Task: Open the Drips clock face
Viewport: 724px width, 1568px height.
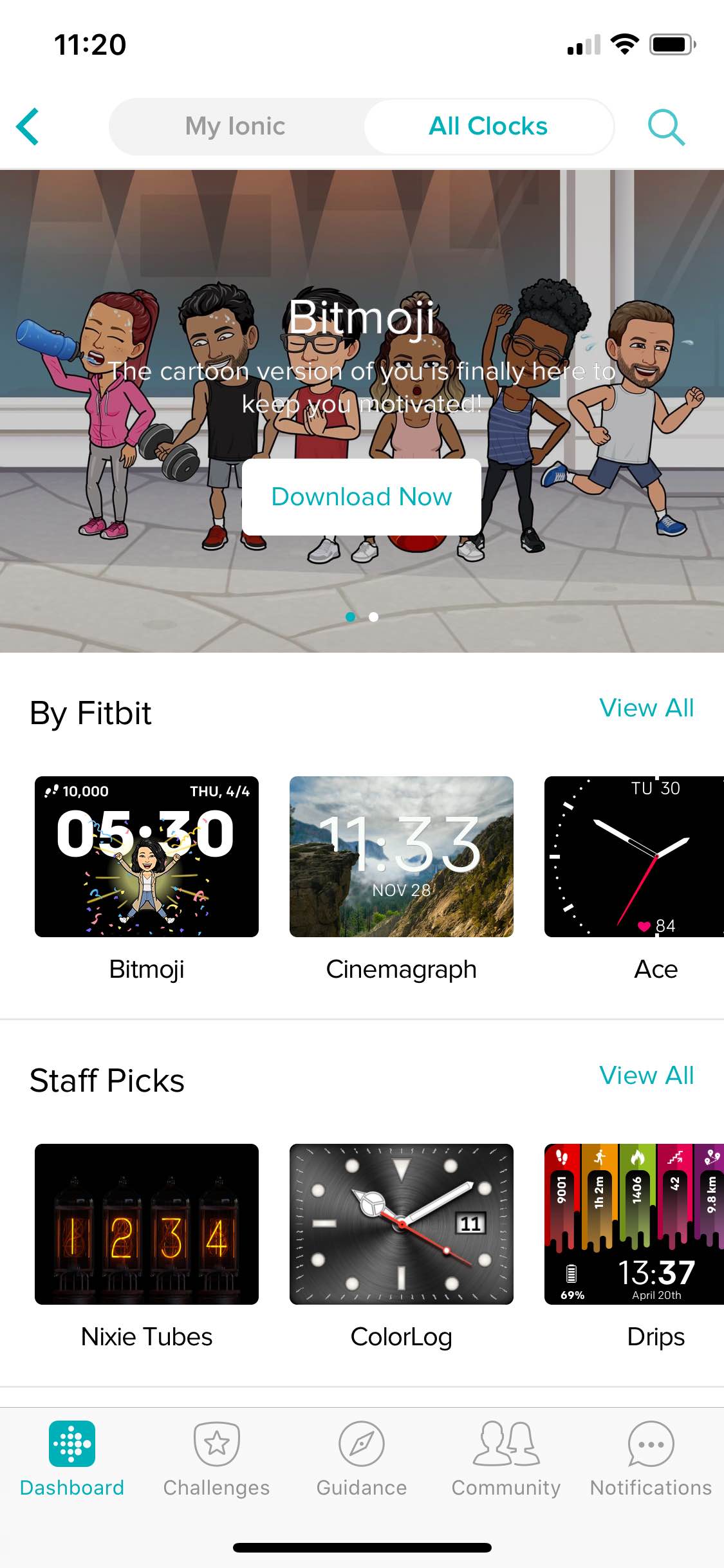Action: coord(634,1224)
